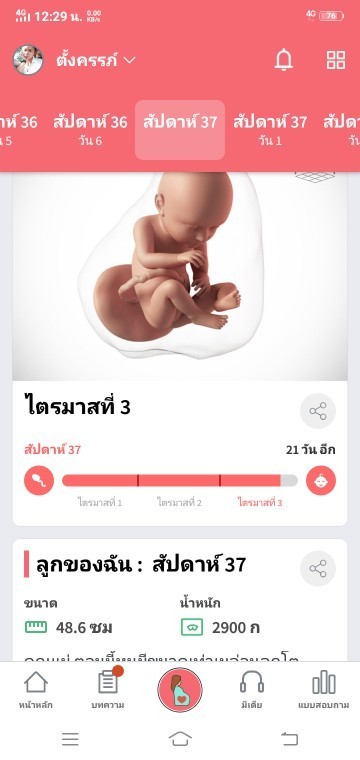Go to หน้าหลัก home tab
This screenshot has width=360, height=760.
(x=36, y=690)
